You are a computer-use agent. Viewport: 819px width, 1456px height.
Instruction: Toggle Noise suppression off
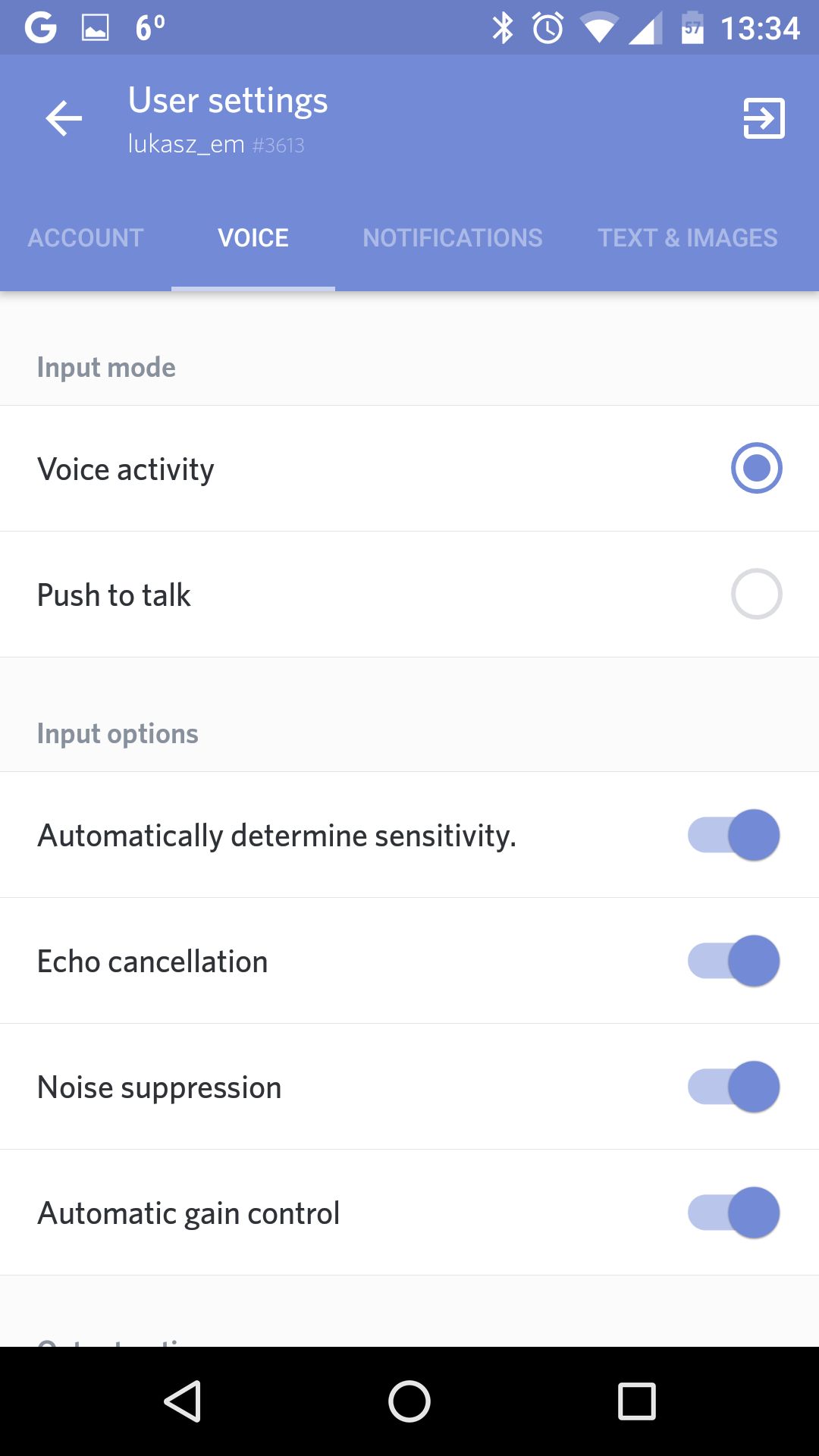pyautogui.click(x=733, y=1087)
